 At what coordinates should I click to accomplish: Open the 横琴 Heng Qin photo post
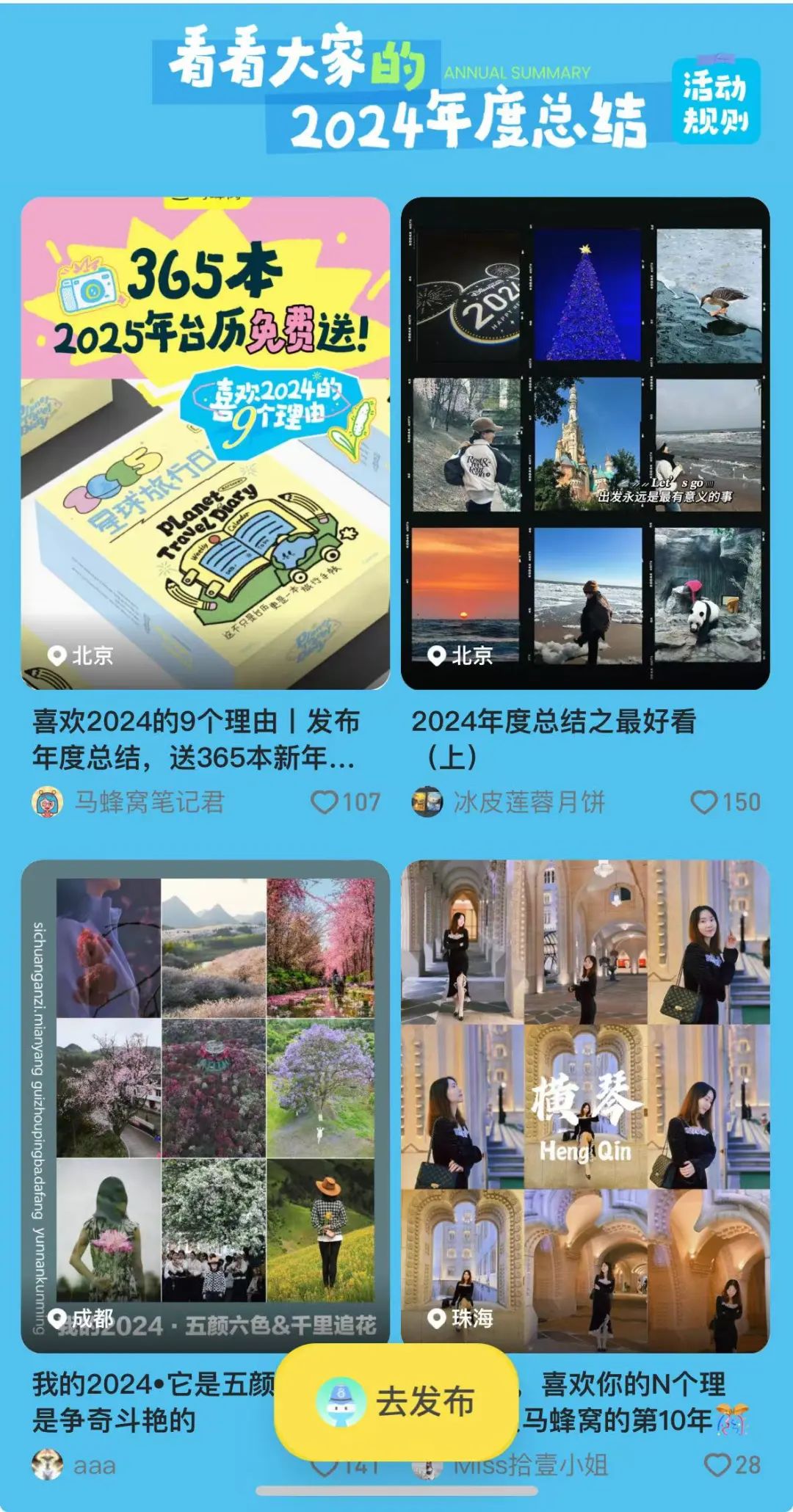click(x=585, y=1106)
